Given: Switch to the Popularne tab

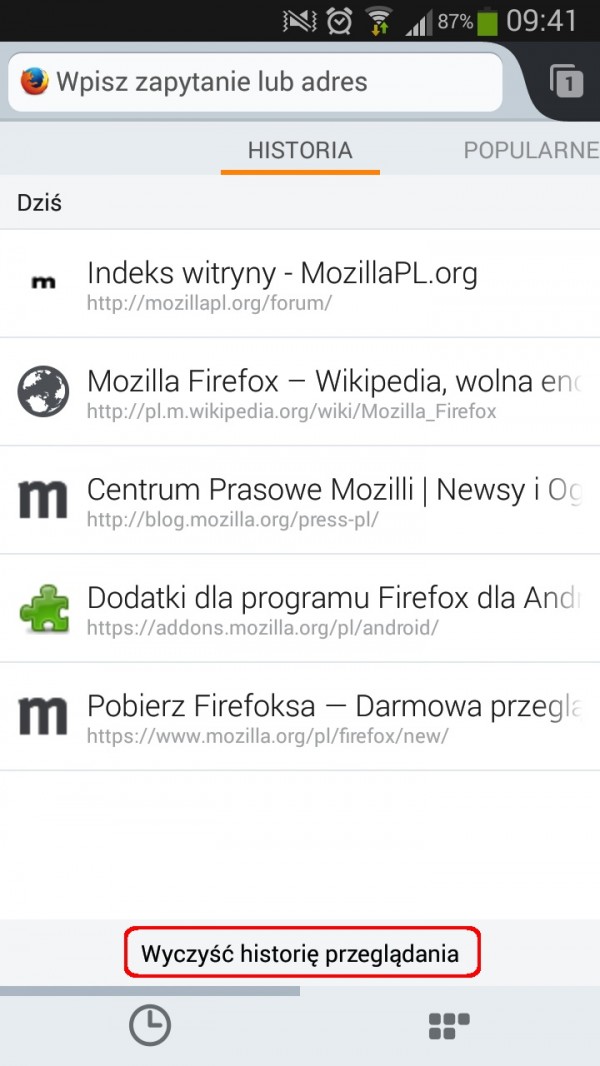Looking at the screenshot, I should coord(531,150).
